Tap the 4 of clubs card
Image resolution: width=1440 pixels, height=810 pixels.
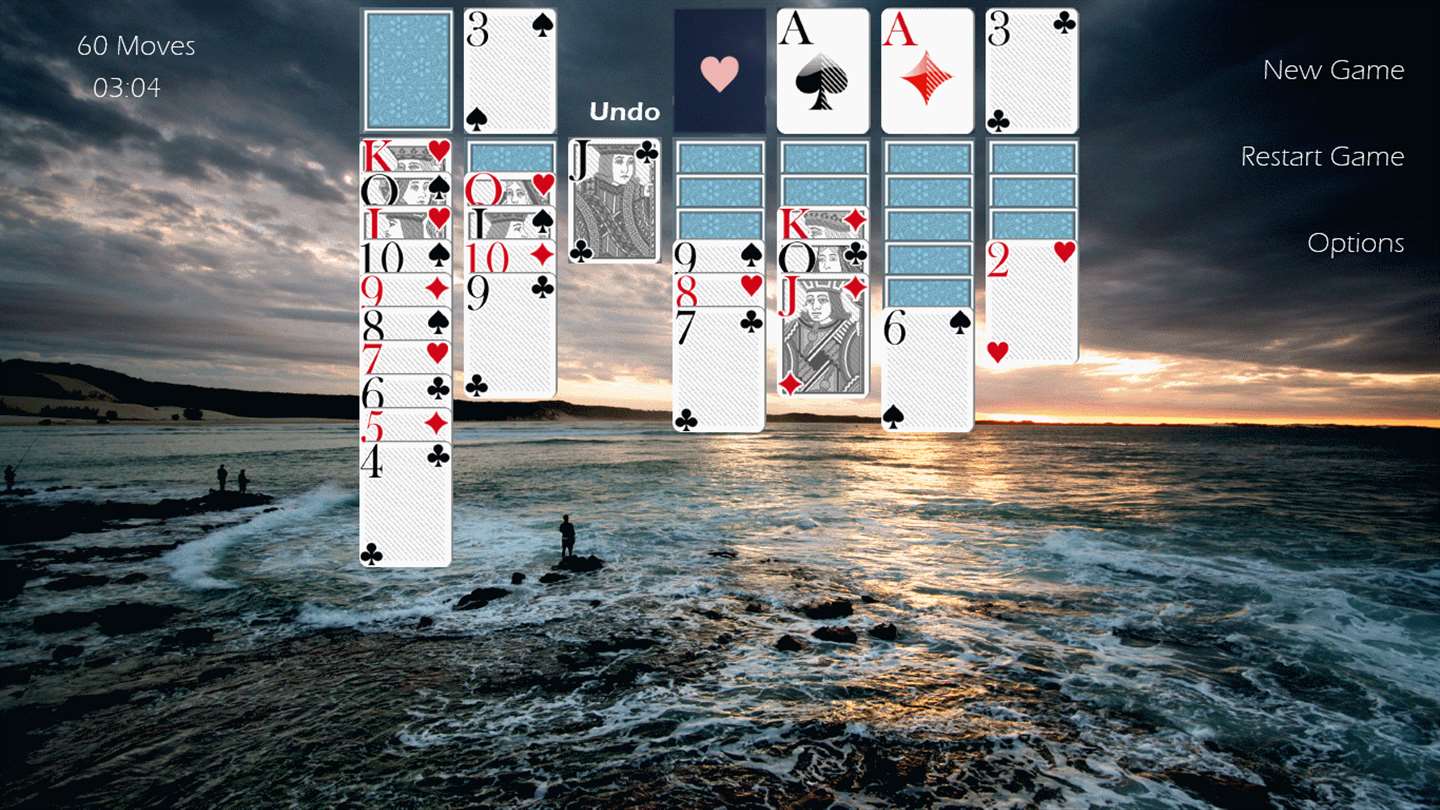pyautogui.click(x=406, y=505)
